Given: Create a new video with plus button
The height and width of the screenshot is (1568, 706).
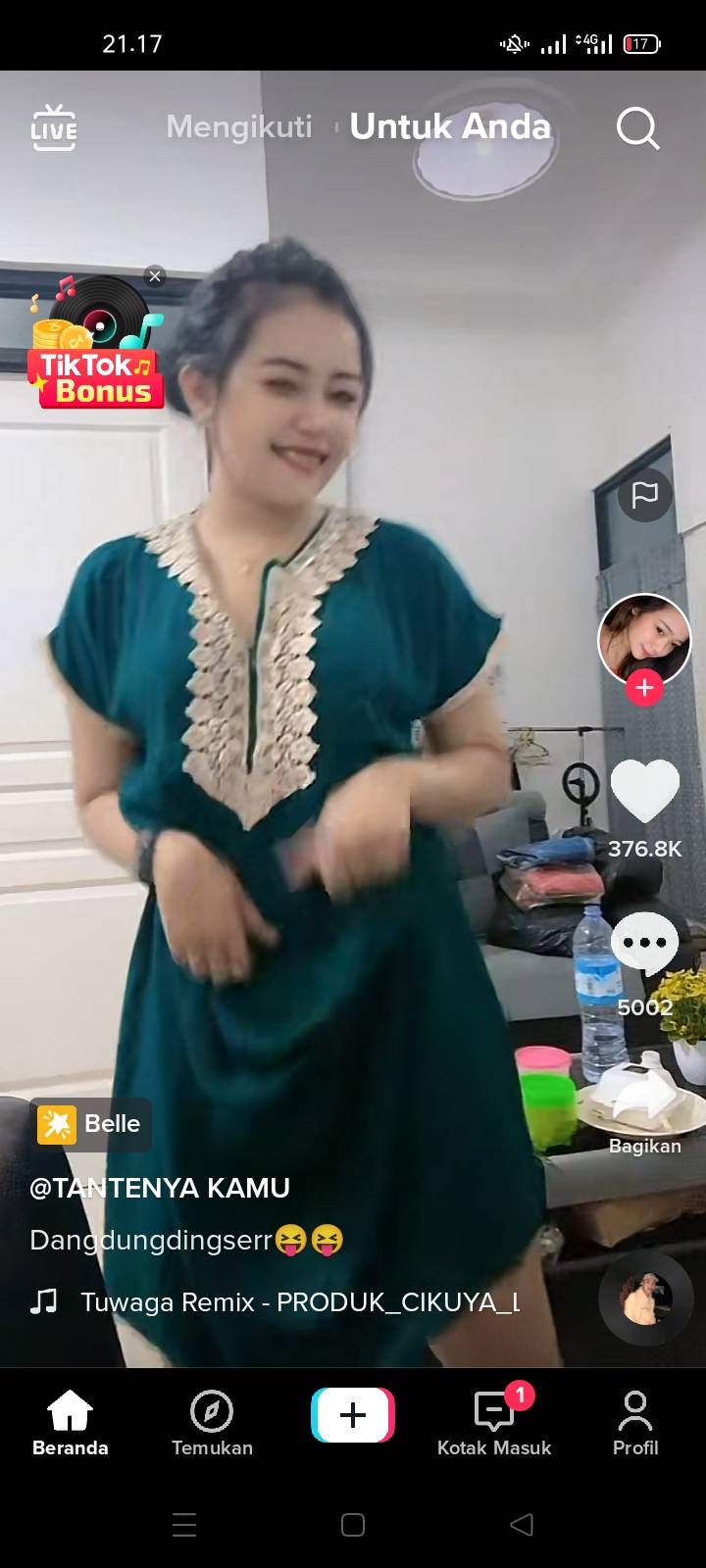Looking at the screenshot, I should pos(353,1415).
